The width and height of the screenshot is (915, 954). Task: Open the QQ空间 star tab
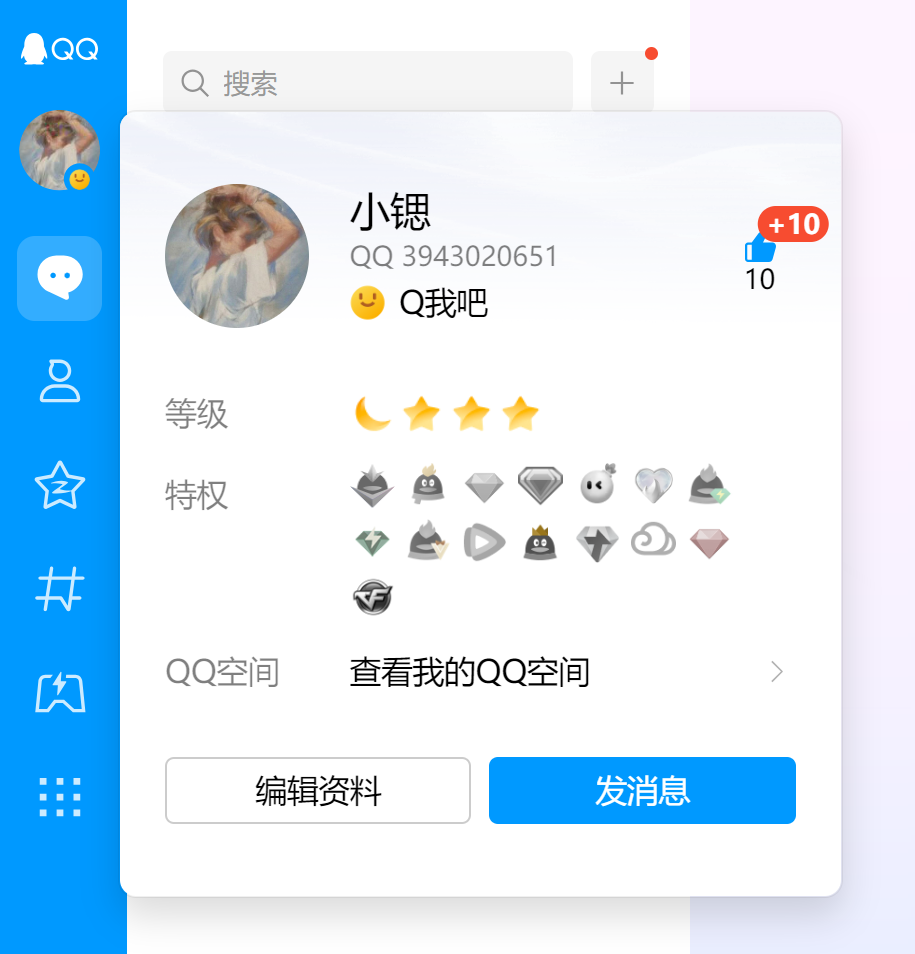coord(59,485)
